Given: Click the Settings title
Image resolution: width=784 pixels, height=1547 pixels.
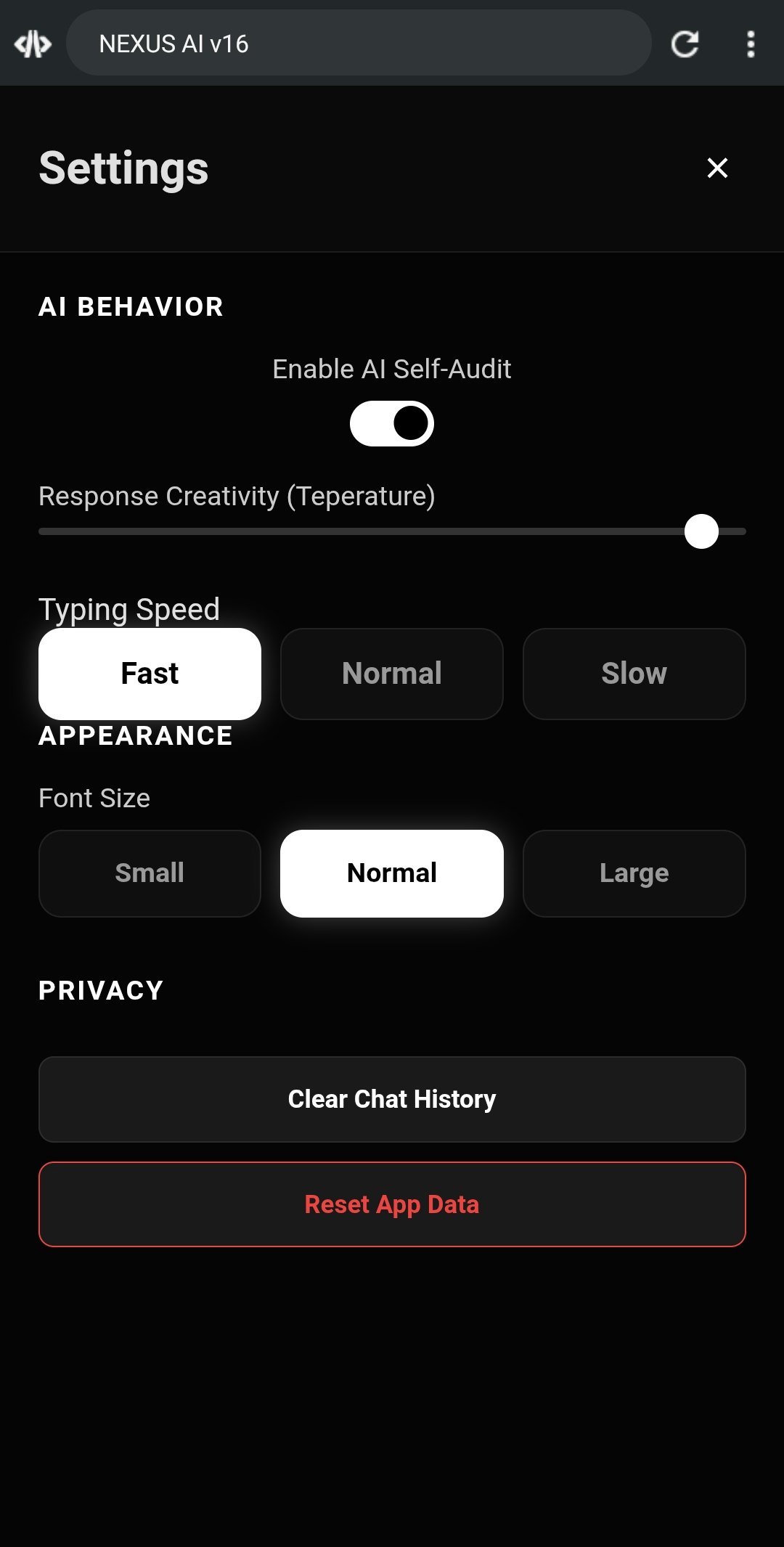Looking at the screenshot, I should pos(123,168).
